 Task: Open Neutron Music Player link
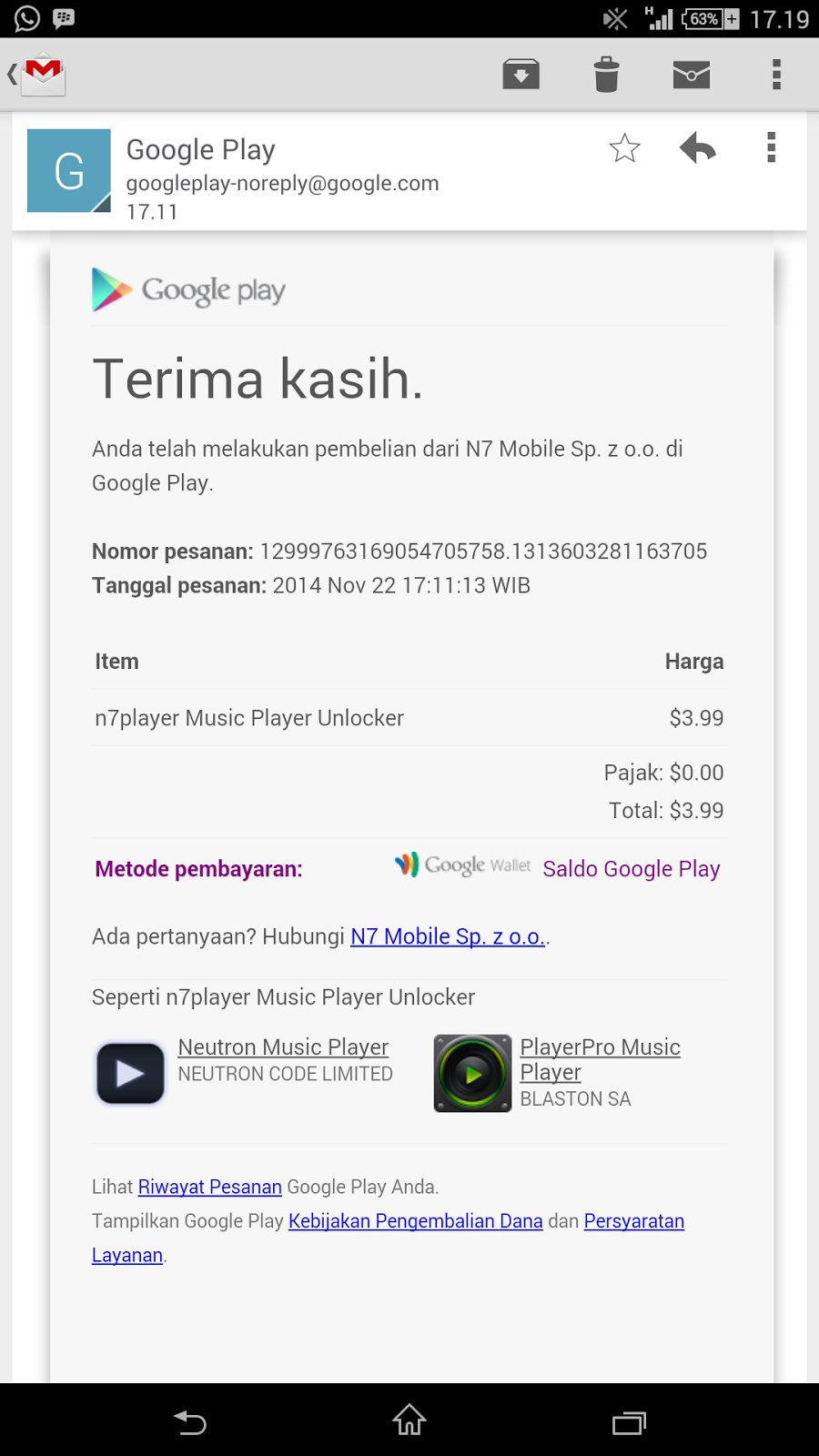283,1047
